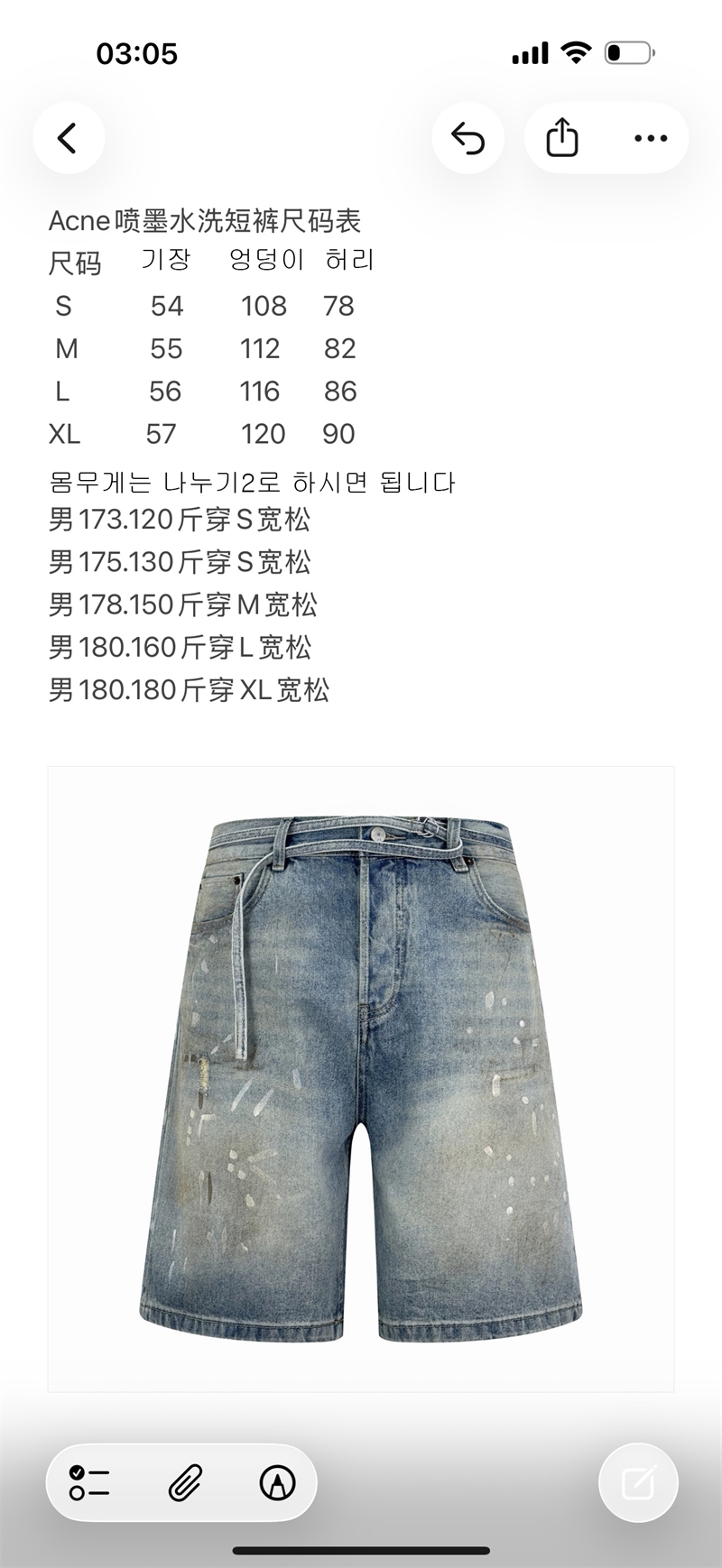Open the more options menu
722x1568 pixels.
click(x=650, y=138)
